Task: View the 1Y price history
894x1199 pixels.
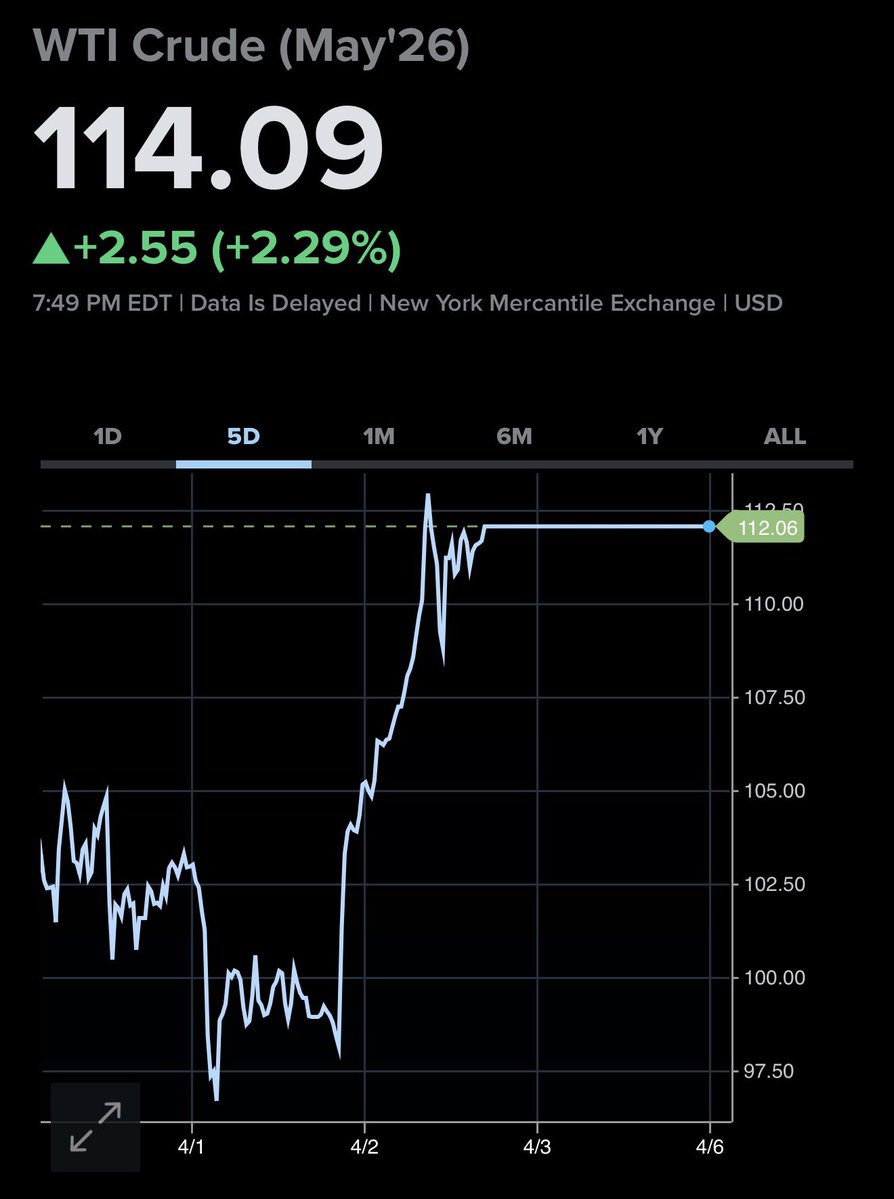Action: [650, 437]
